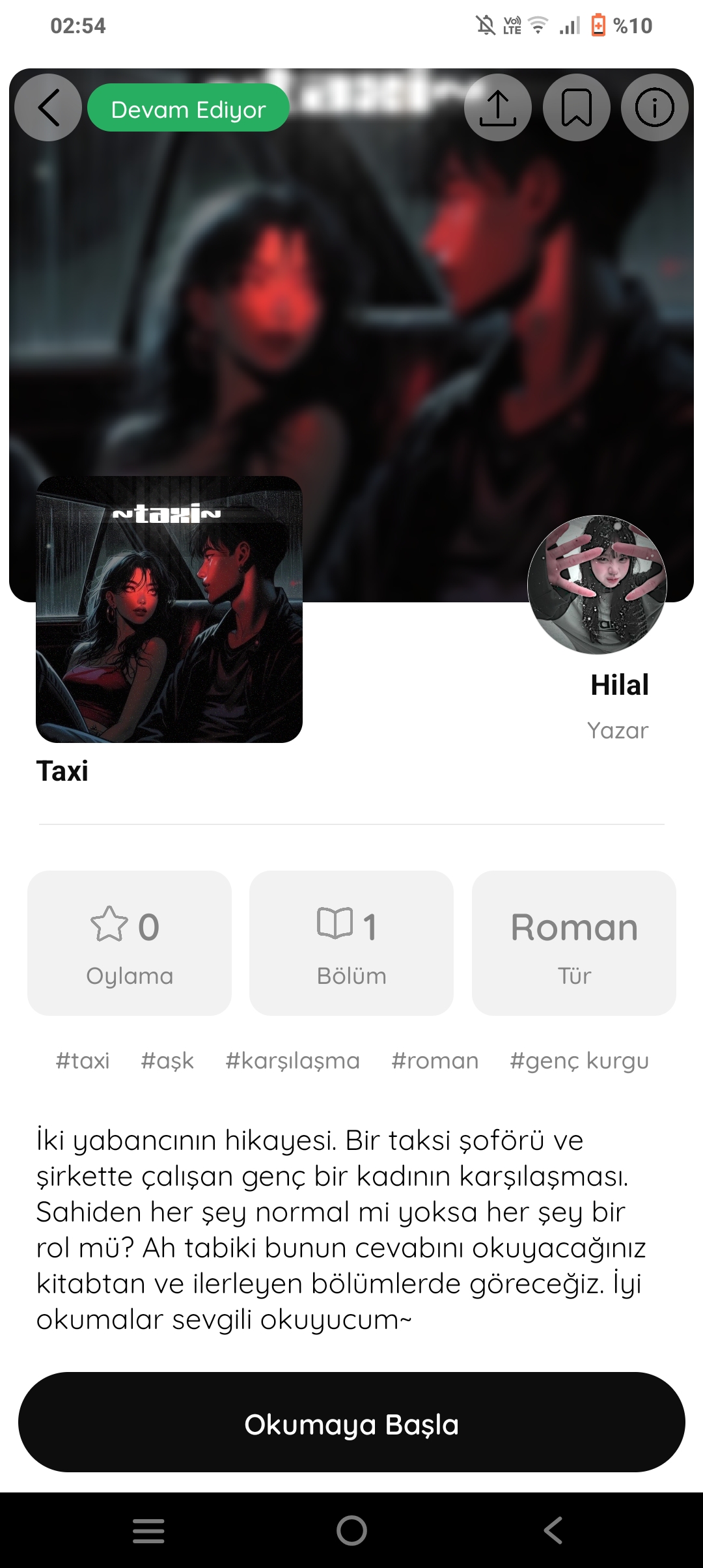Select the #roman tag
The width and height of the screenshot is (703, 1568).
coord(435,1061)
